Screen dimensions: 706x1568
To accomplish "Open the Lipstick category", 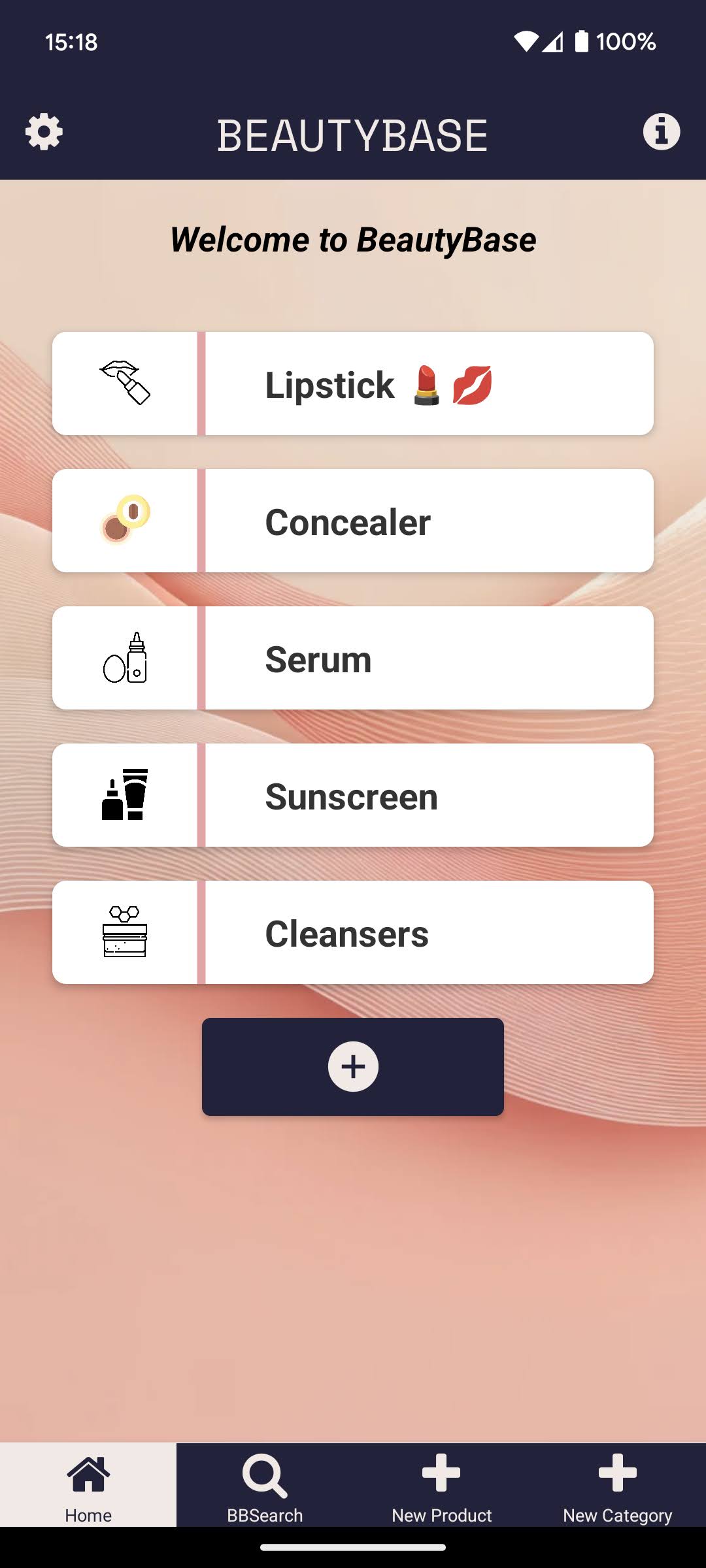I will 353,384.
